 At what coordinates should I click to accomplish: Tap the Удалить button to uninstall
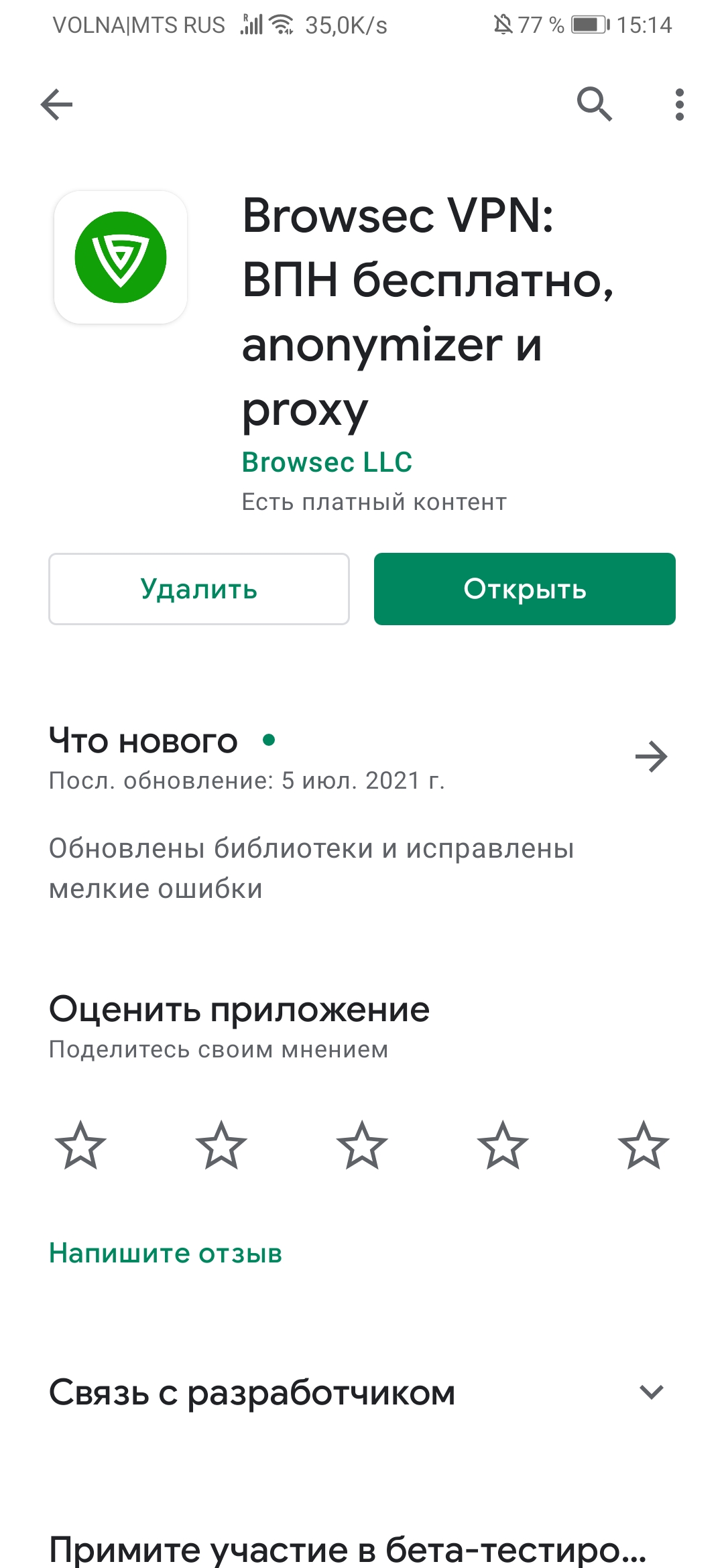tap(199, 589)
